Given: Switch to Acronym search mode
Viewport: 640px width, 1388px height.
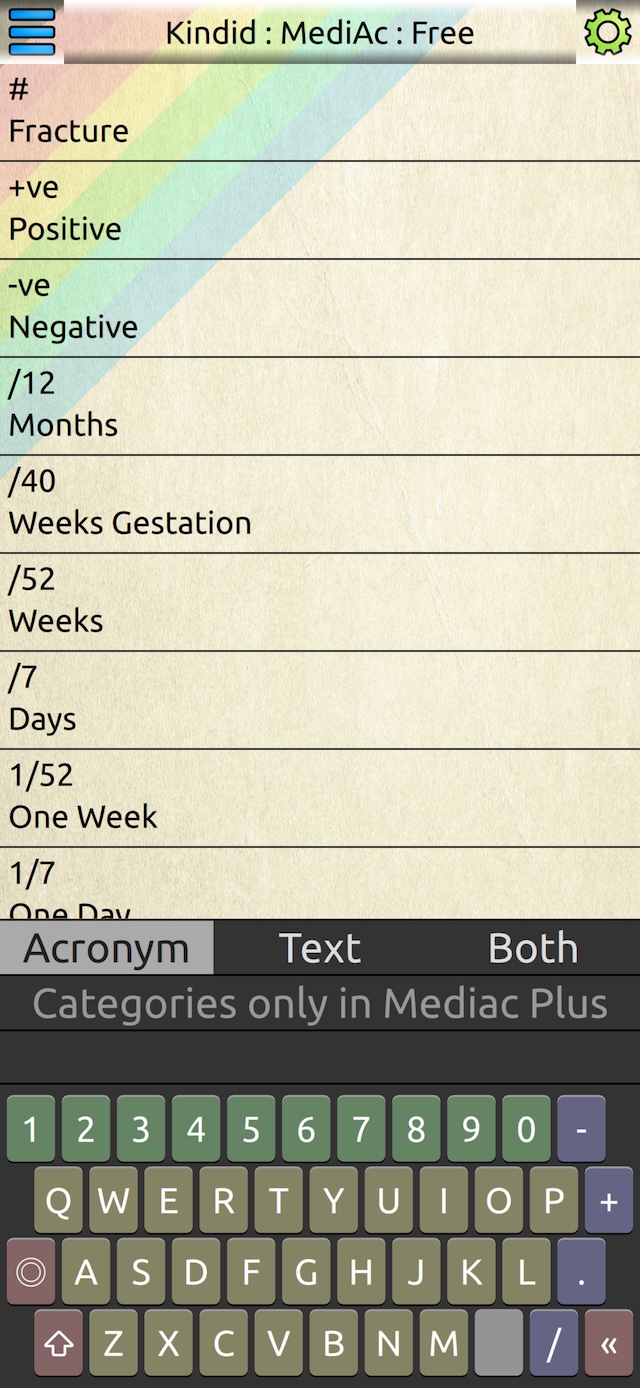Looking at the screenshot, I should [x=106, y=948].
